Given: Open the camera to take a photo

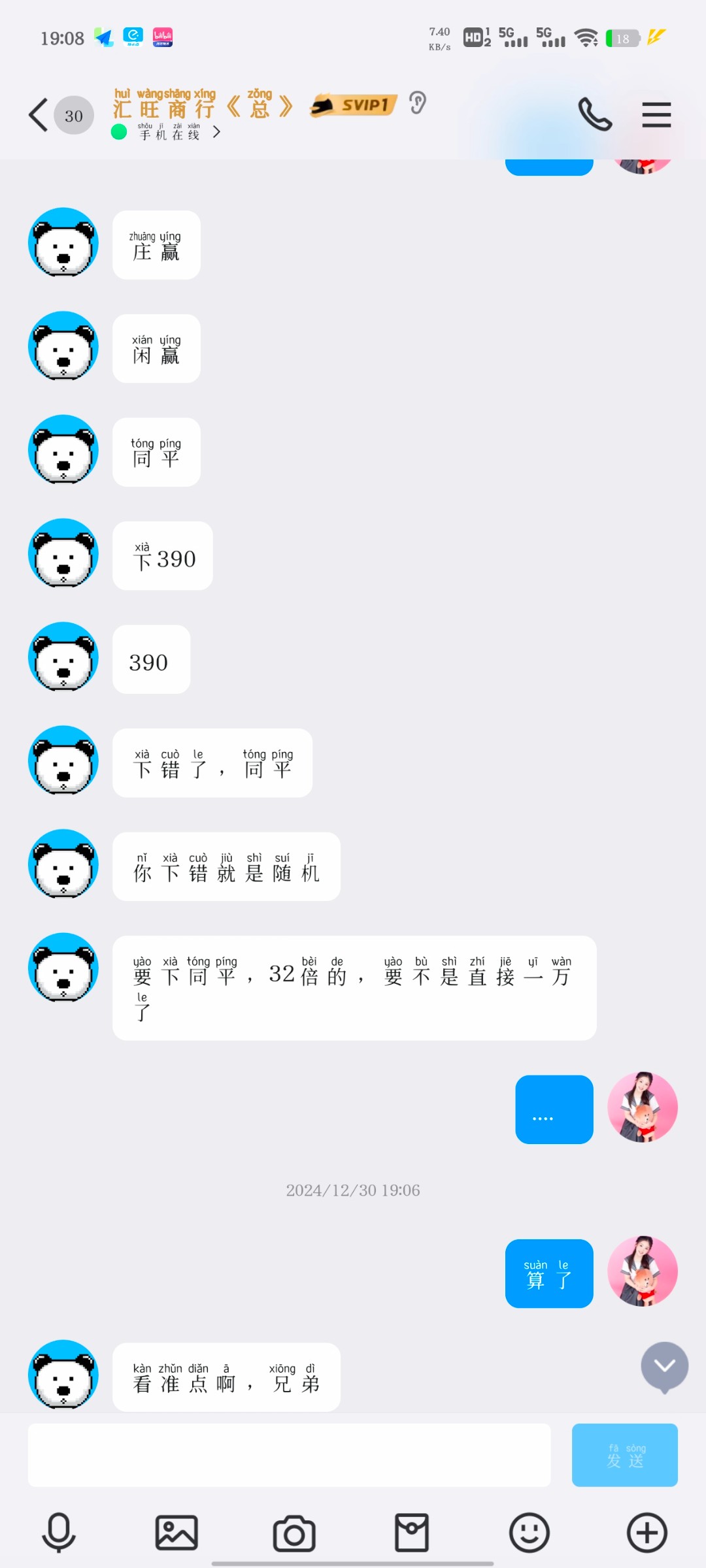Looking at the screenshot, I should pos(294,1532).
